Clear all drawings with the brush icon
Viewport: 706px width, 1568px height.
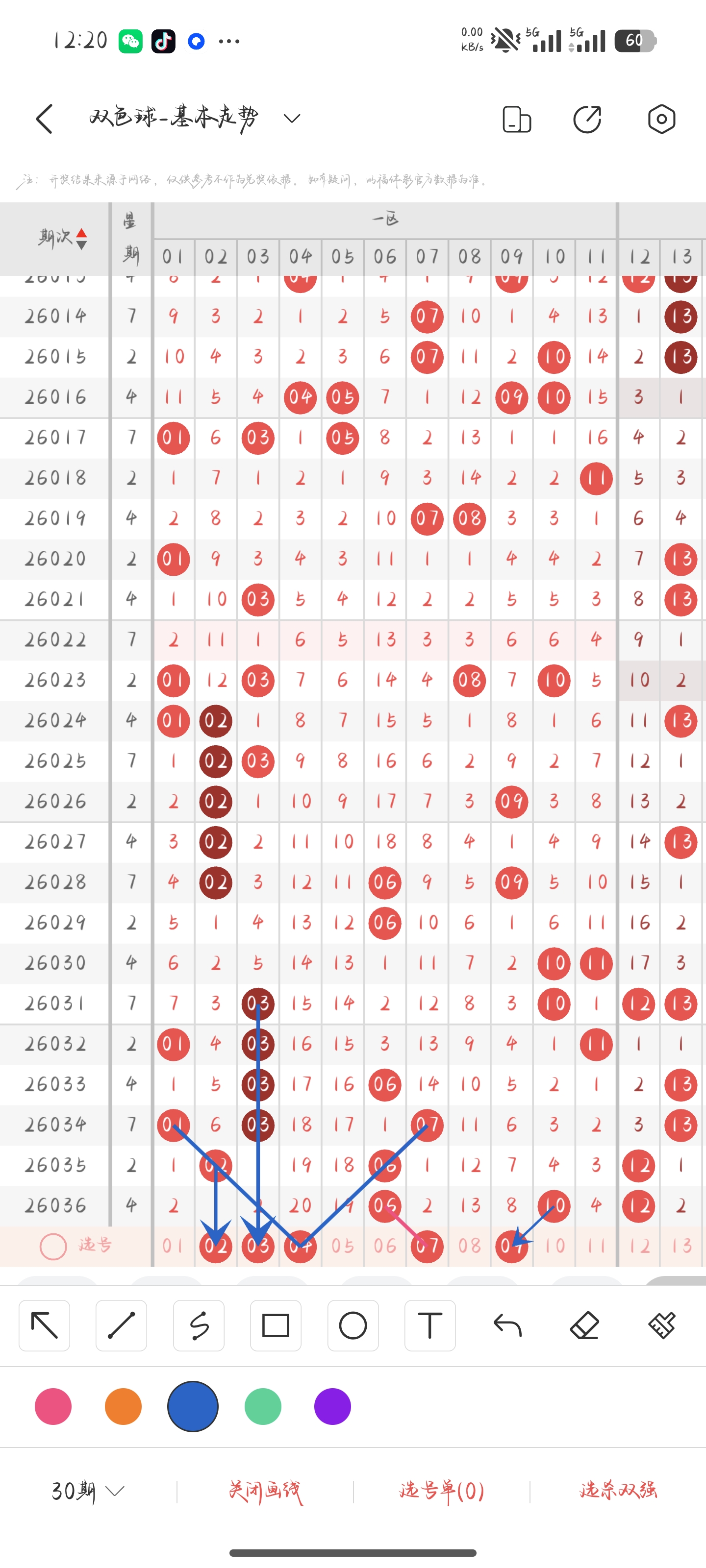click(x=662, y=1325)
